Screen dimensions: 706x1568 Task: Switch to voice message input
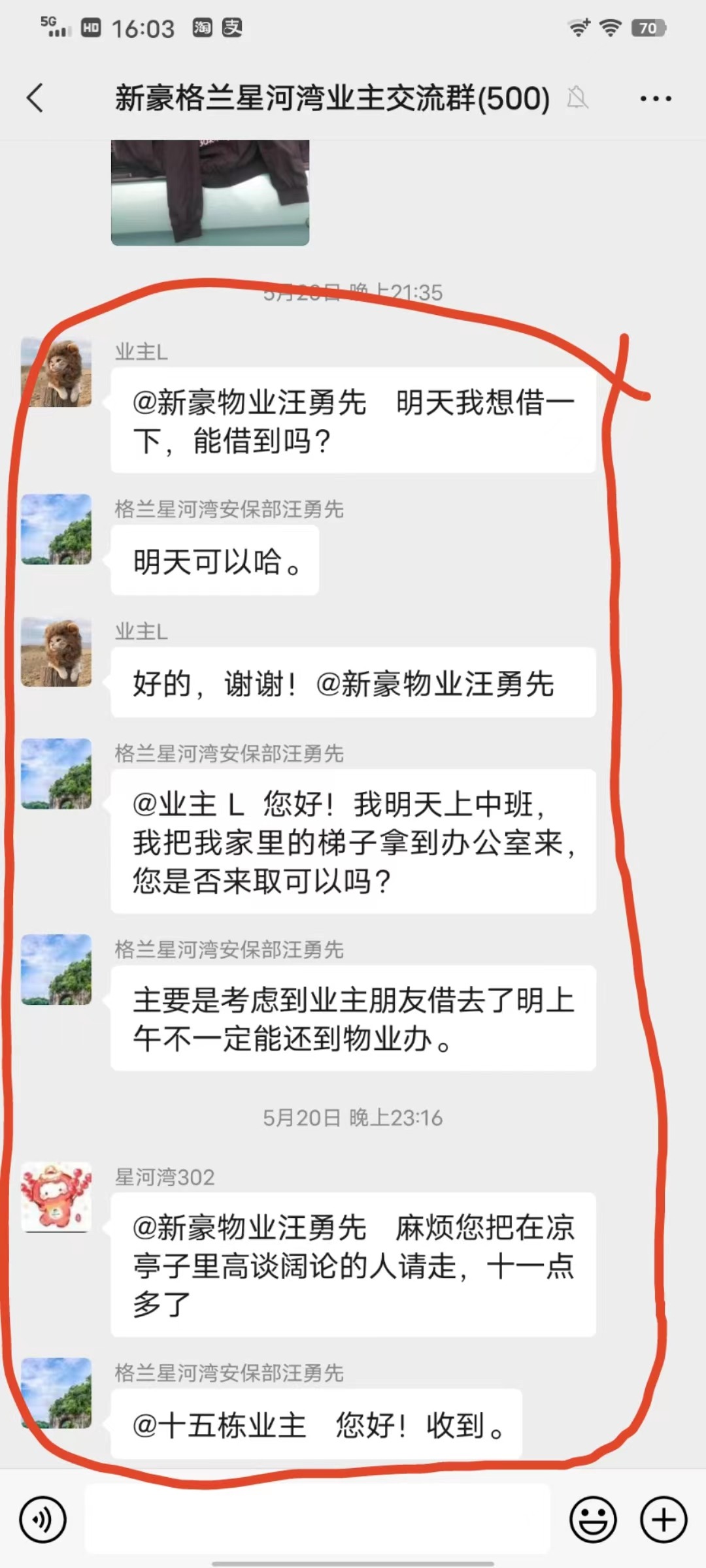pos(42,1520)
